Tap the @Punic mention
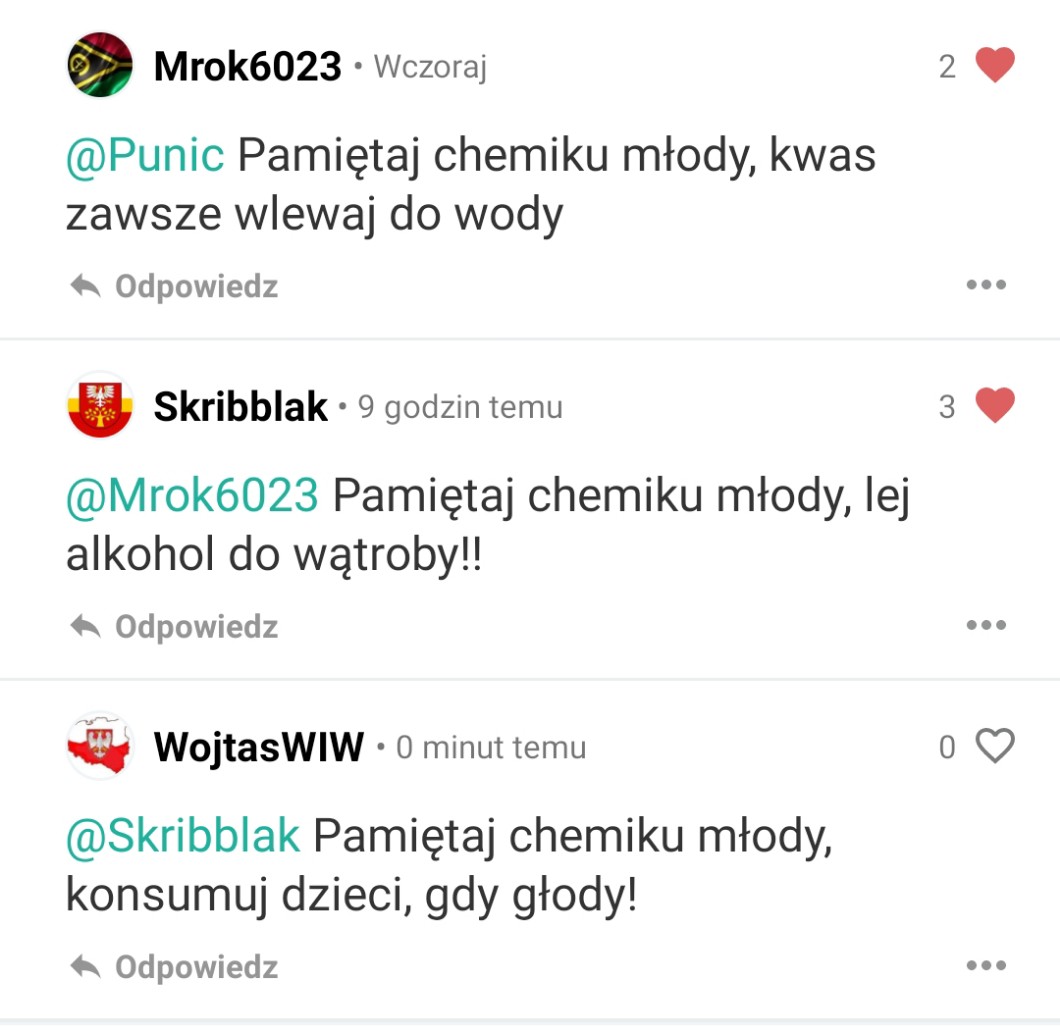 pos(145,156)
